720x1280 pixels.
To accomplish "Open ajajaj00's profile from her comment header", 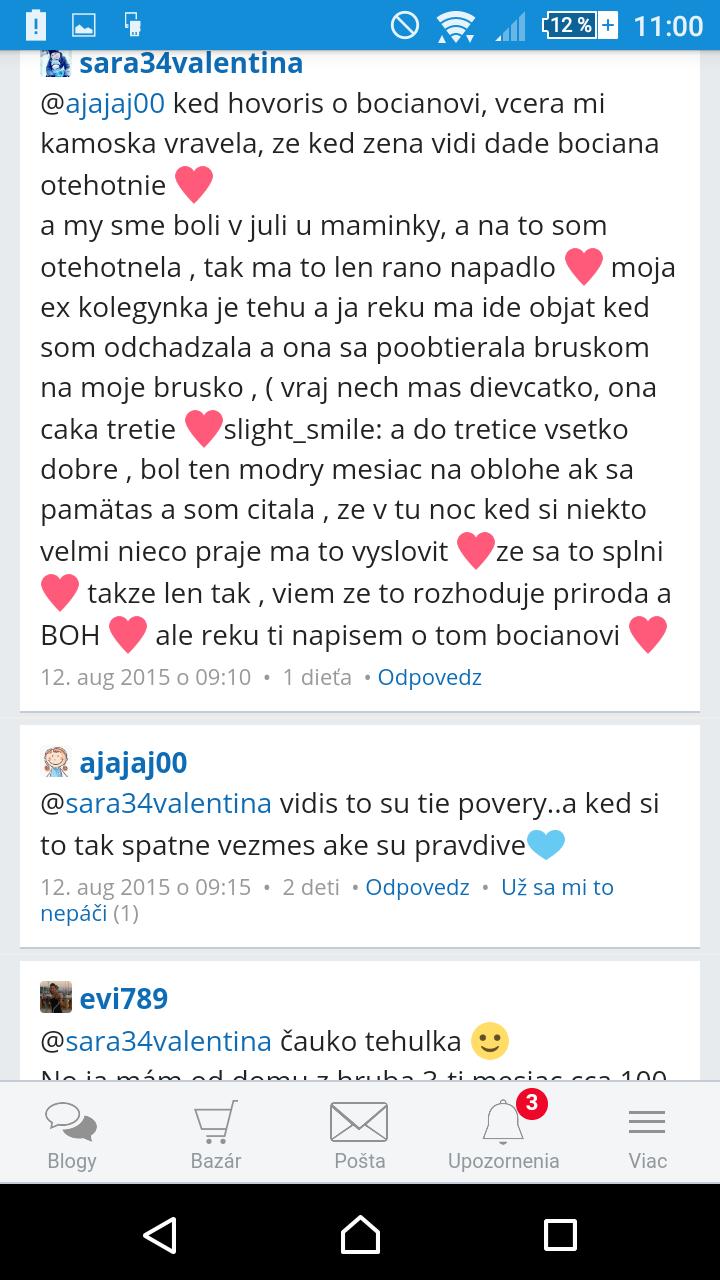I will (133, 763).
